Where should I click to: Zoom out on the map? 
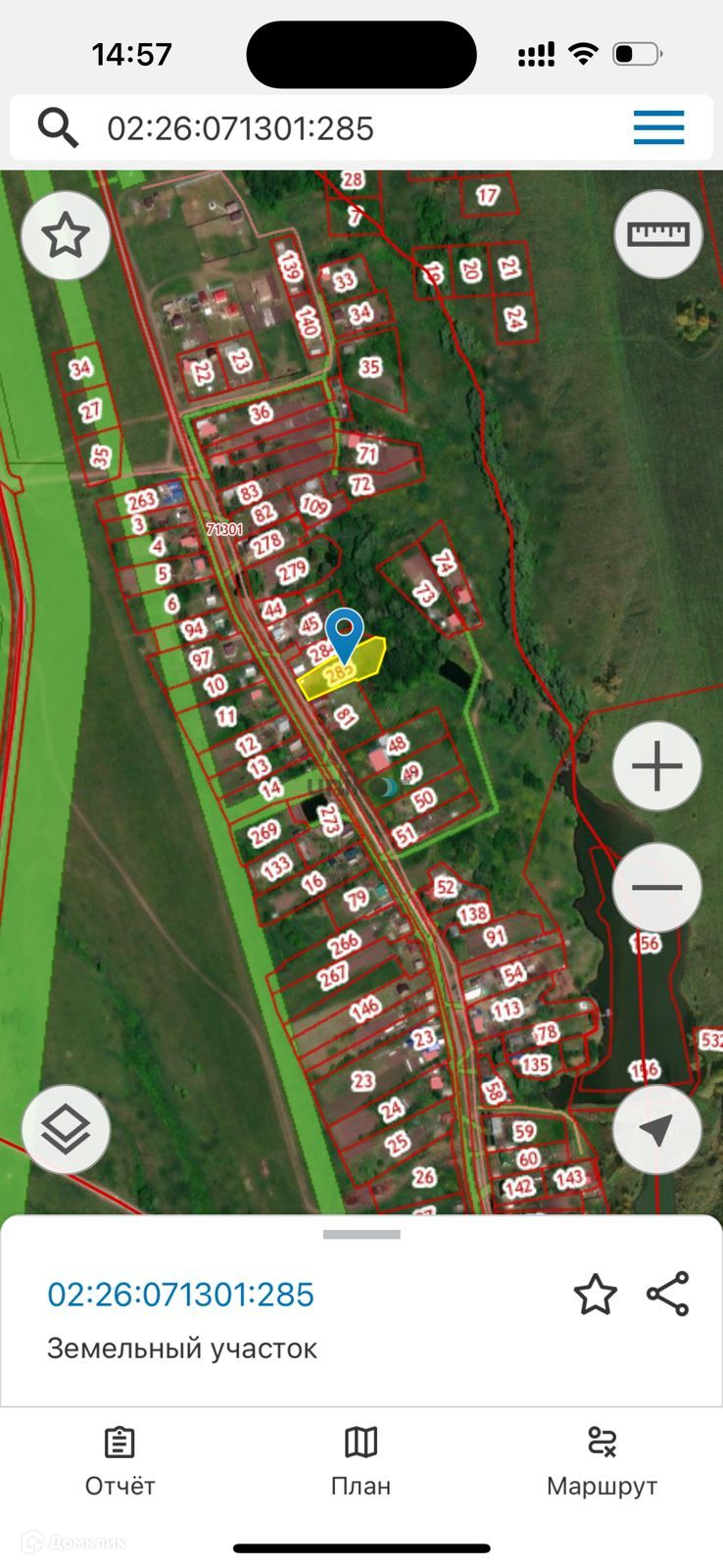coord(657,887)
